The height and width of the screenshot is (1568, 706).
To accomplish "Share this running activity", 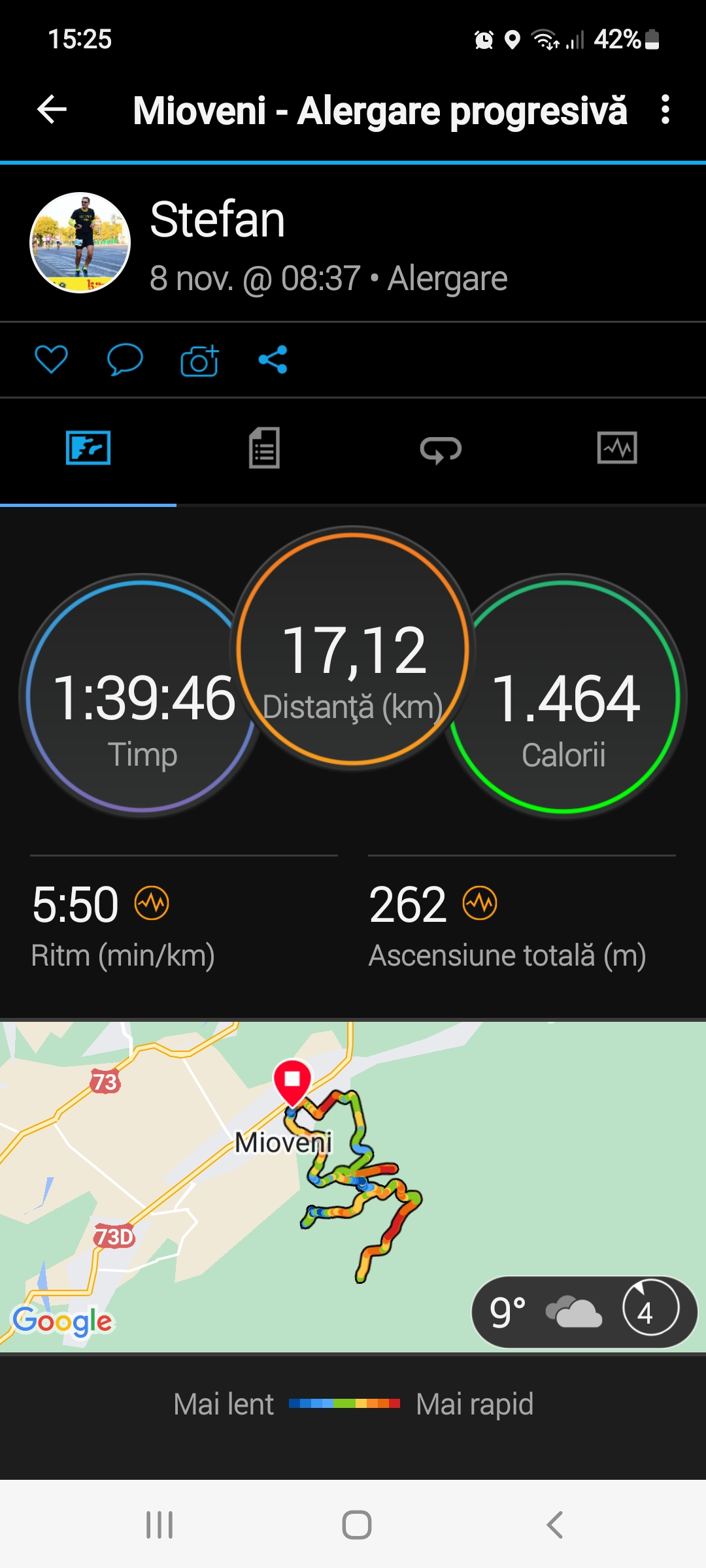I will (273, 359).
